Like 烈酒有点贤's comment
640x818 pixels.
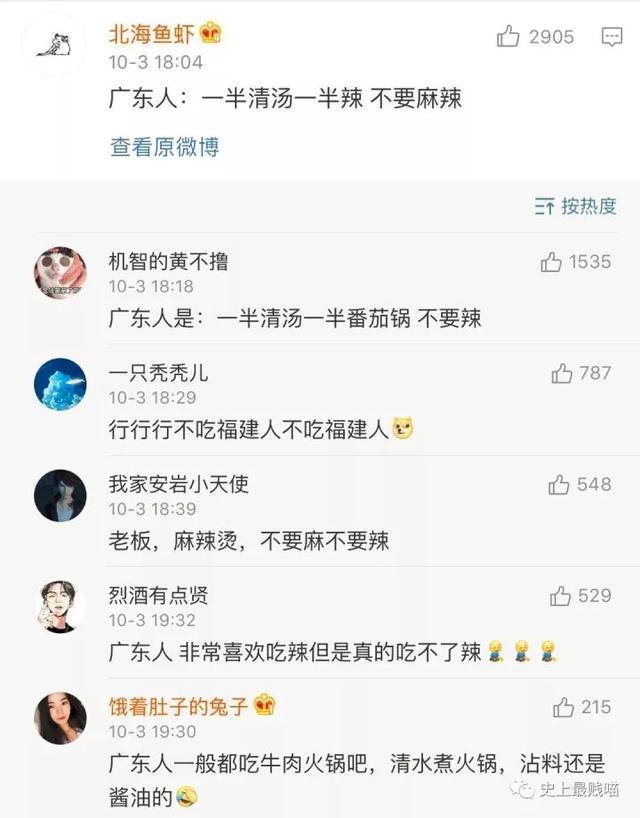coord(561,595)
